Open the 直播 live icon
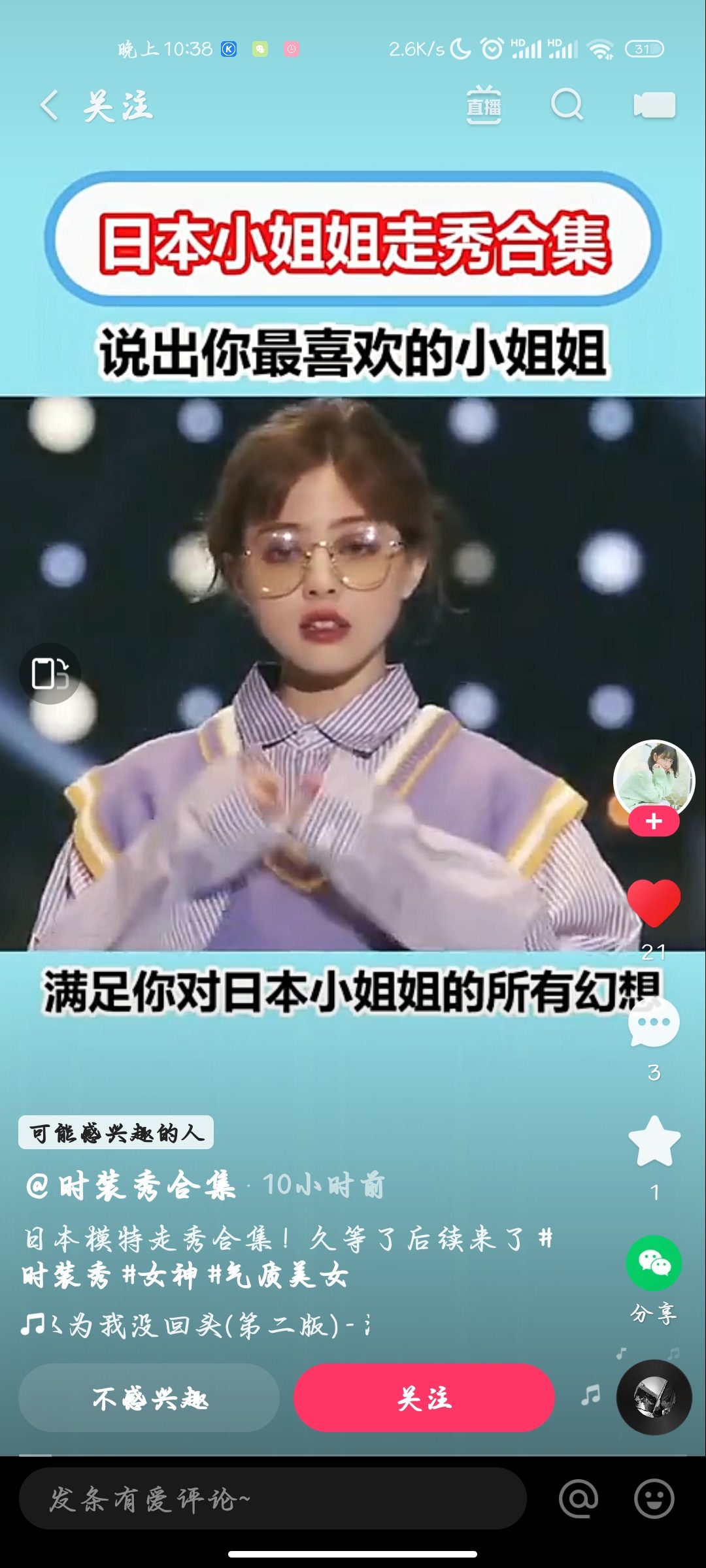The image size is (706, 1568). [484, 105]
